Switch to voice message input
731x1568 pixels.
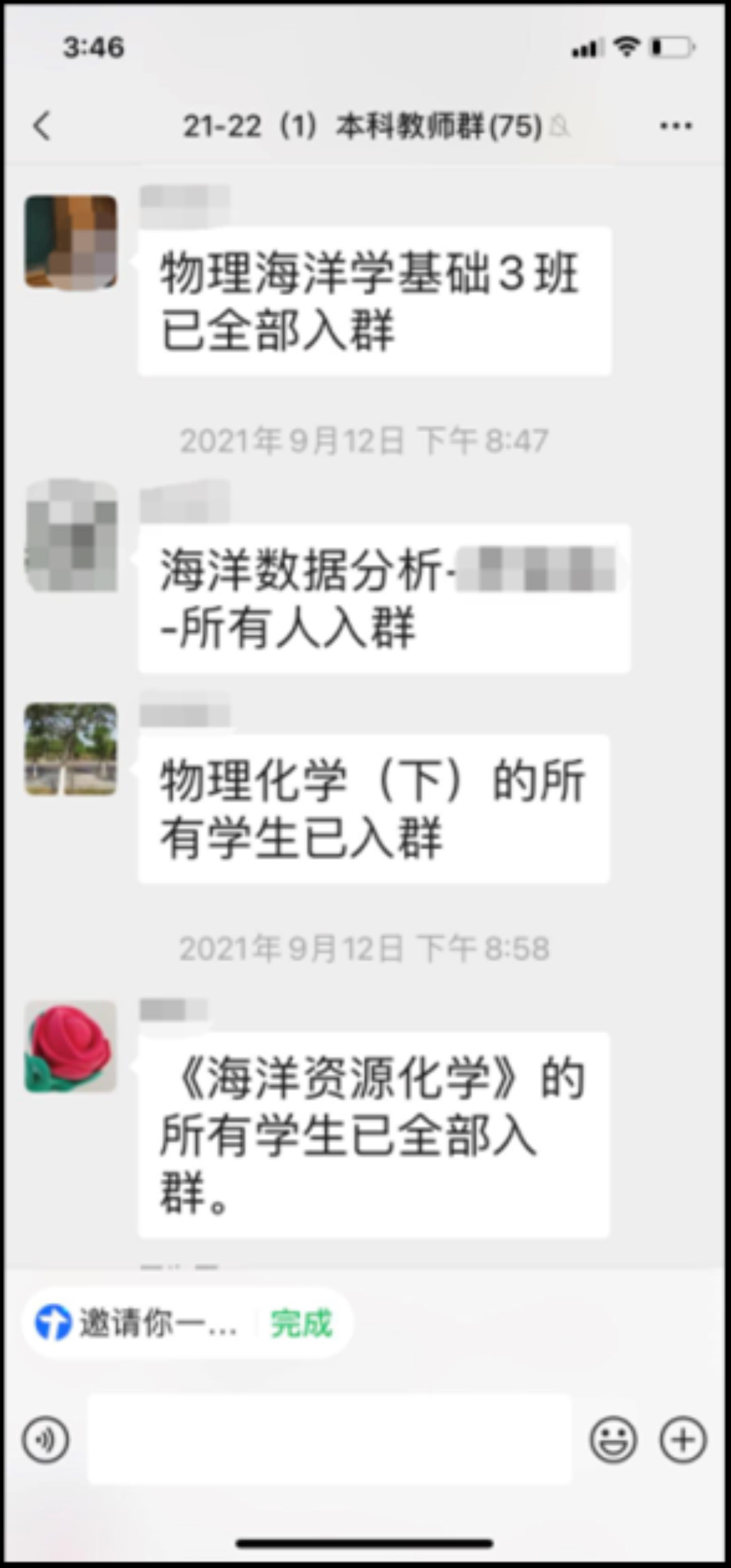(x=45, y=1440)
